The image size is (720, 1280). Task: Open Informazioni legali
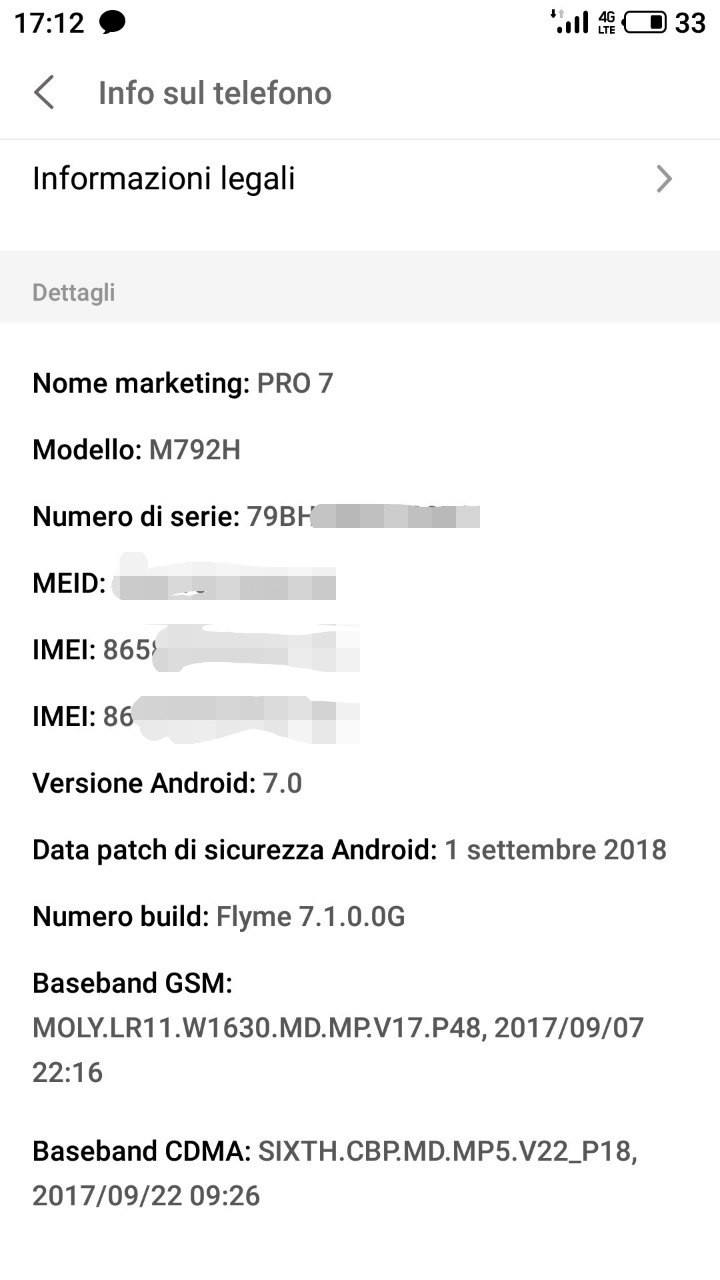360,179
